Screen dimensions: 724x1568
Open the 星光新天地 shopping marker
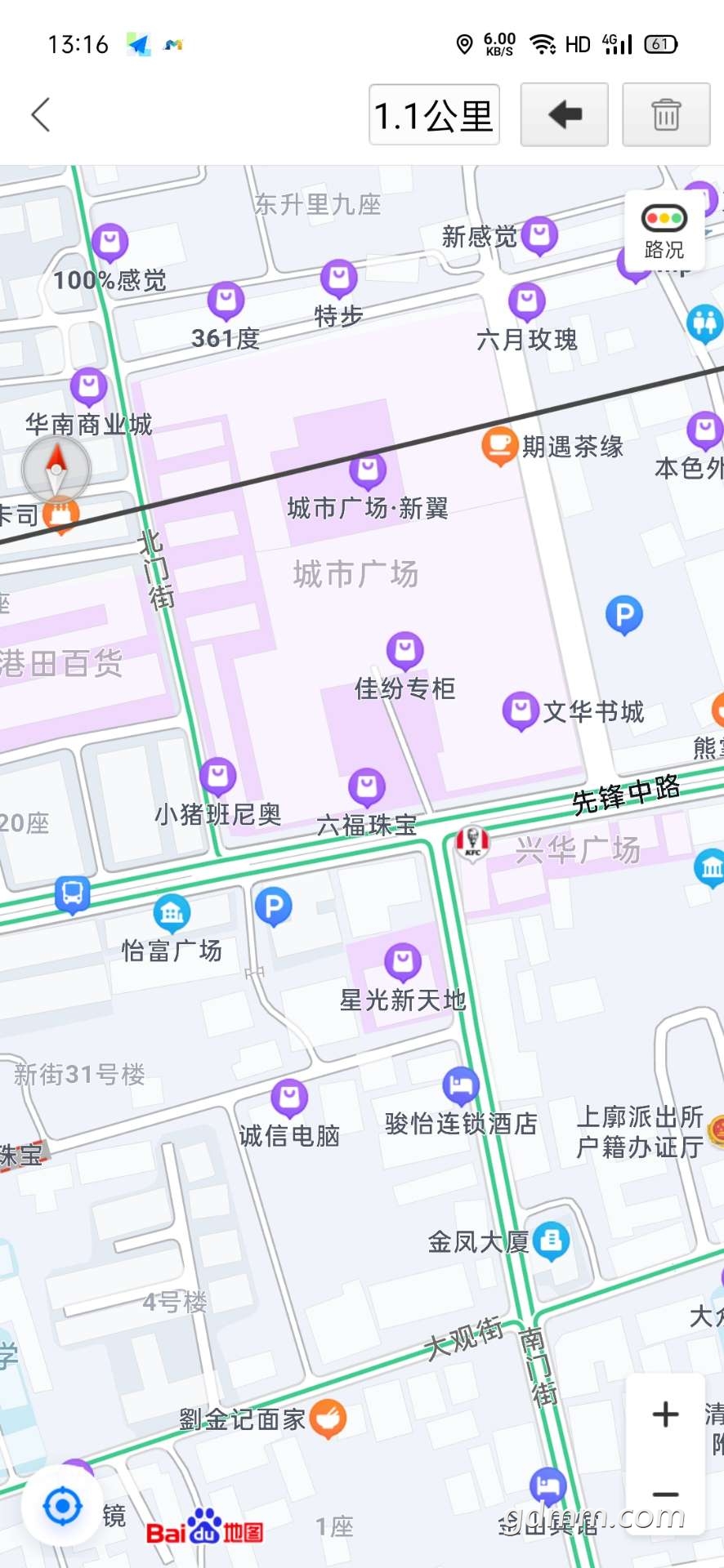[402, 962]
